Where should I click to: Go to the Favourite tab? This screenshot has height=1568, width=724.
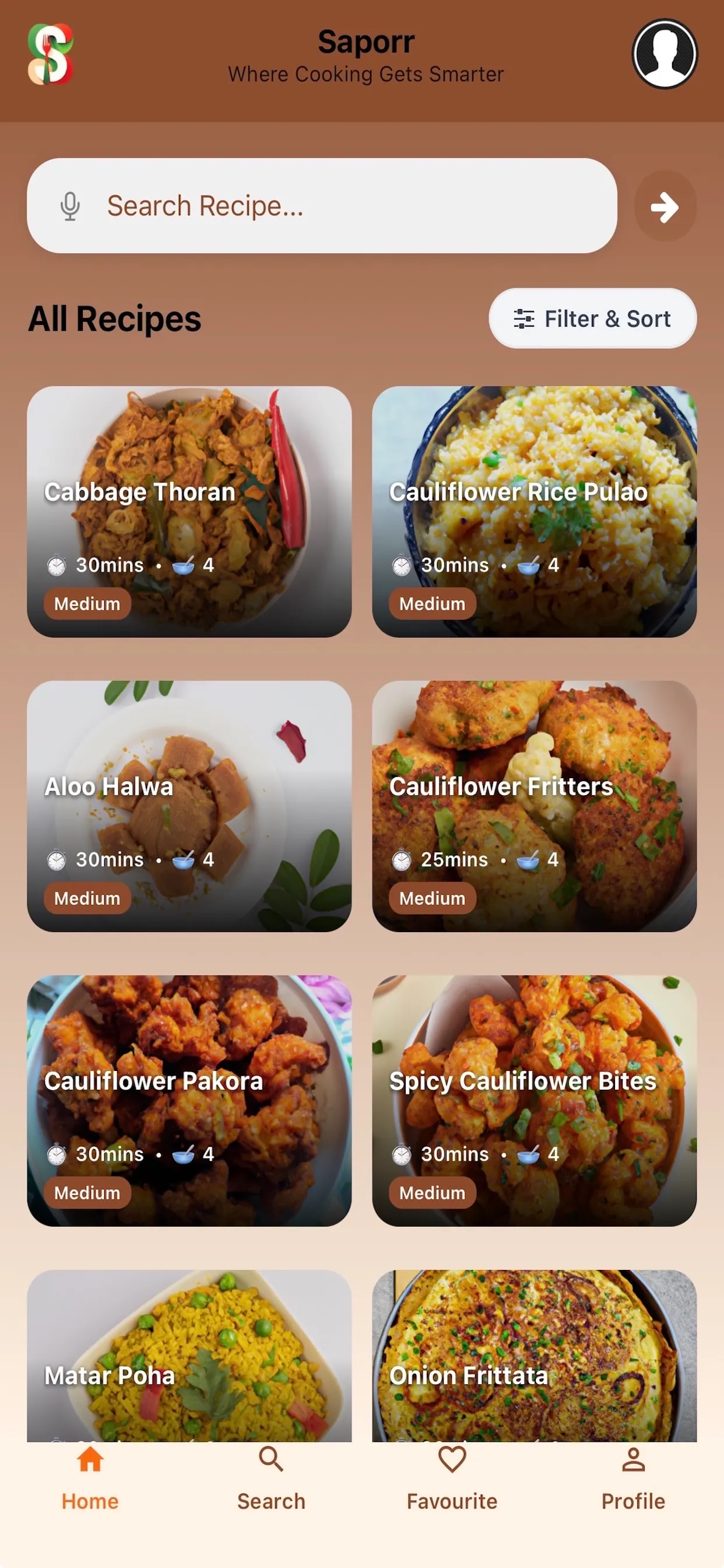(452, 1479)
